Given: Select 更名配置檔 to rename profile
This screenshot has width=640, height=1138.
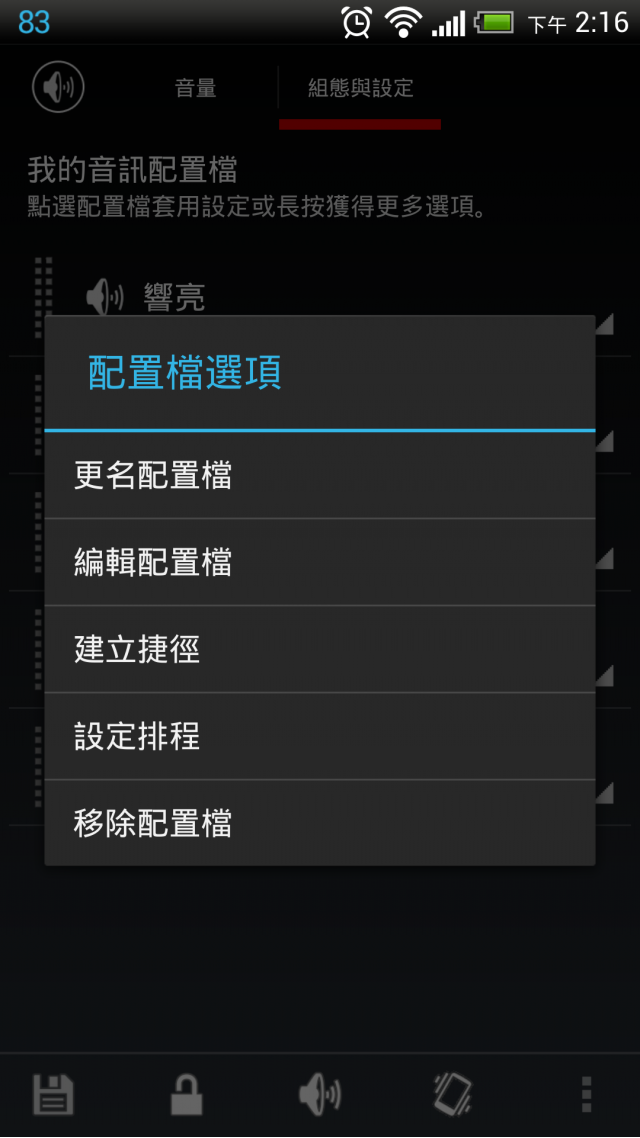Looking at the screenshot, I should pos(320,475).
